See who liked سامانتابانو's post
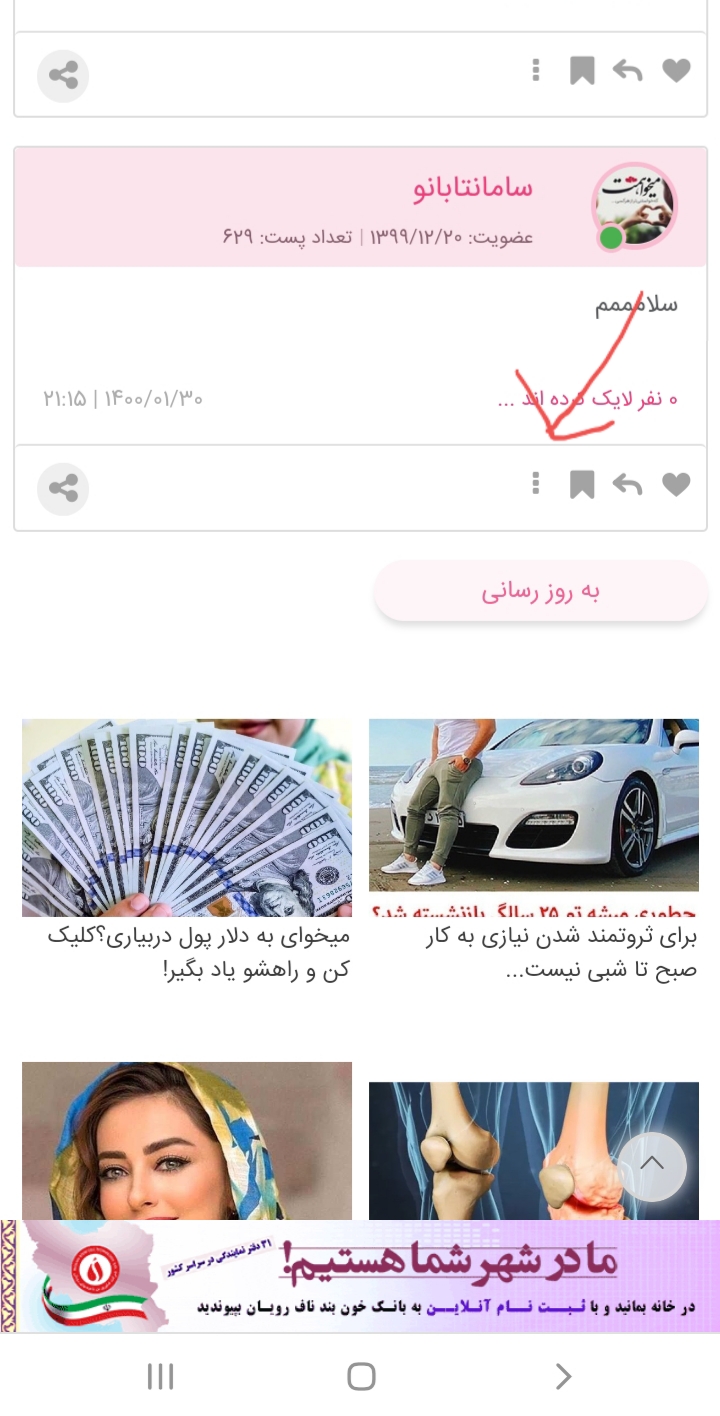This screenshot has height=1416, width=720. (x=587, y=399)
